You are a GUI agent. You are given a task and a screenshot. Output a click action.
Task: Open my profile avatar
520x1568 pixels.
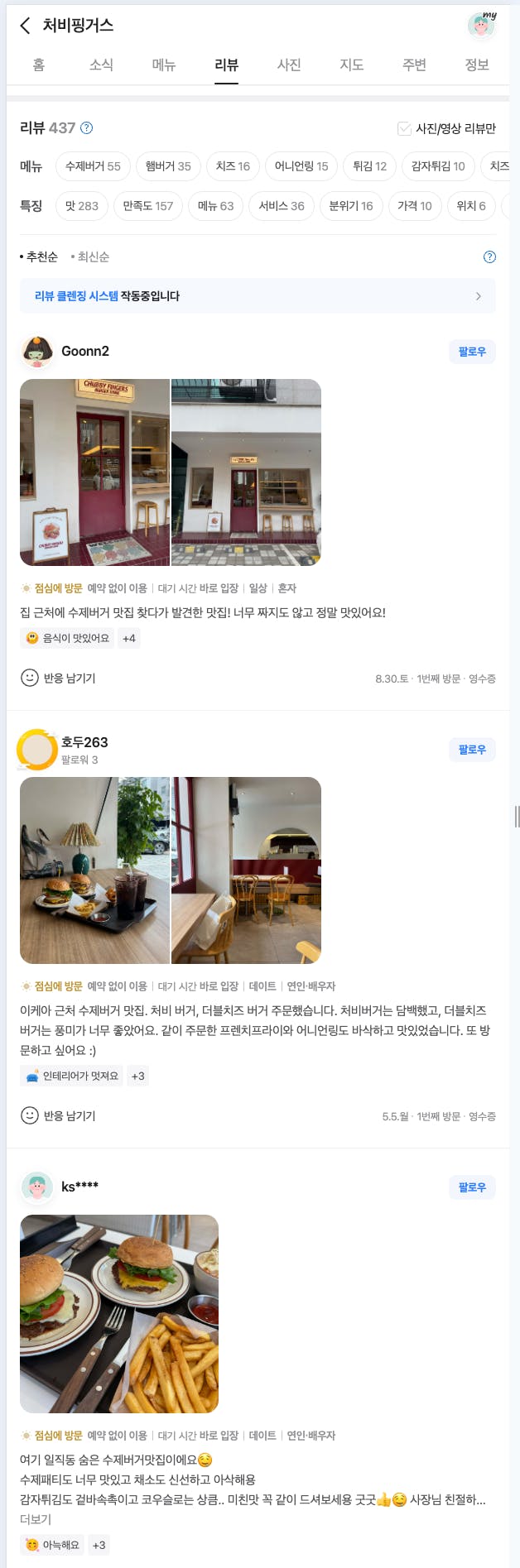[x=481, y=25]
